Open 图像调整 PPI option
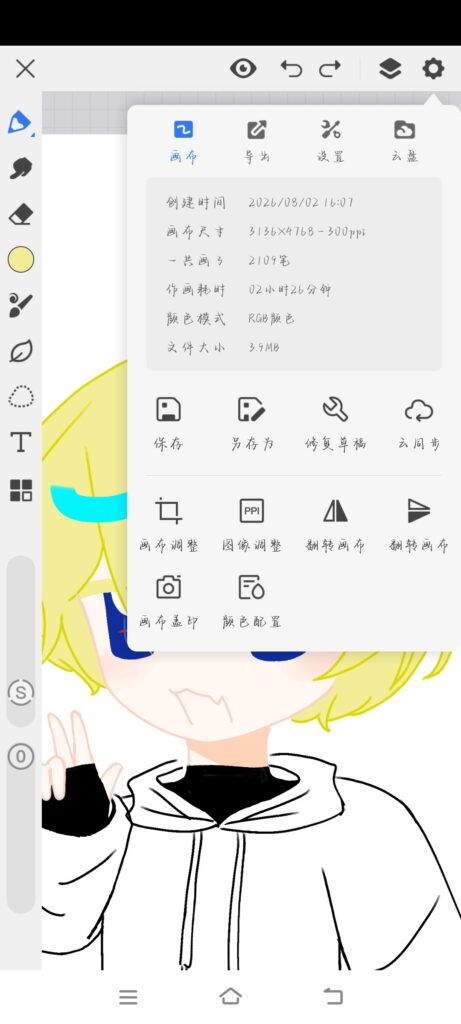This screenshot has width=461, height=1024. click(252, 524)
